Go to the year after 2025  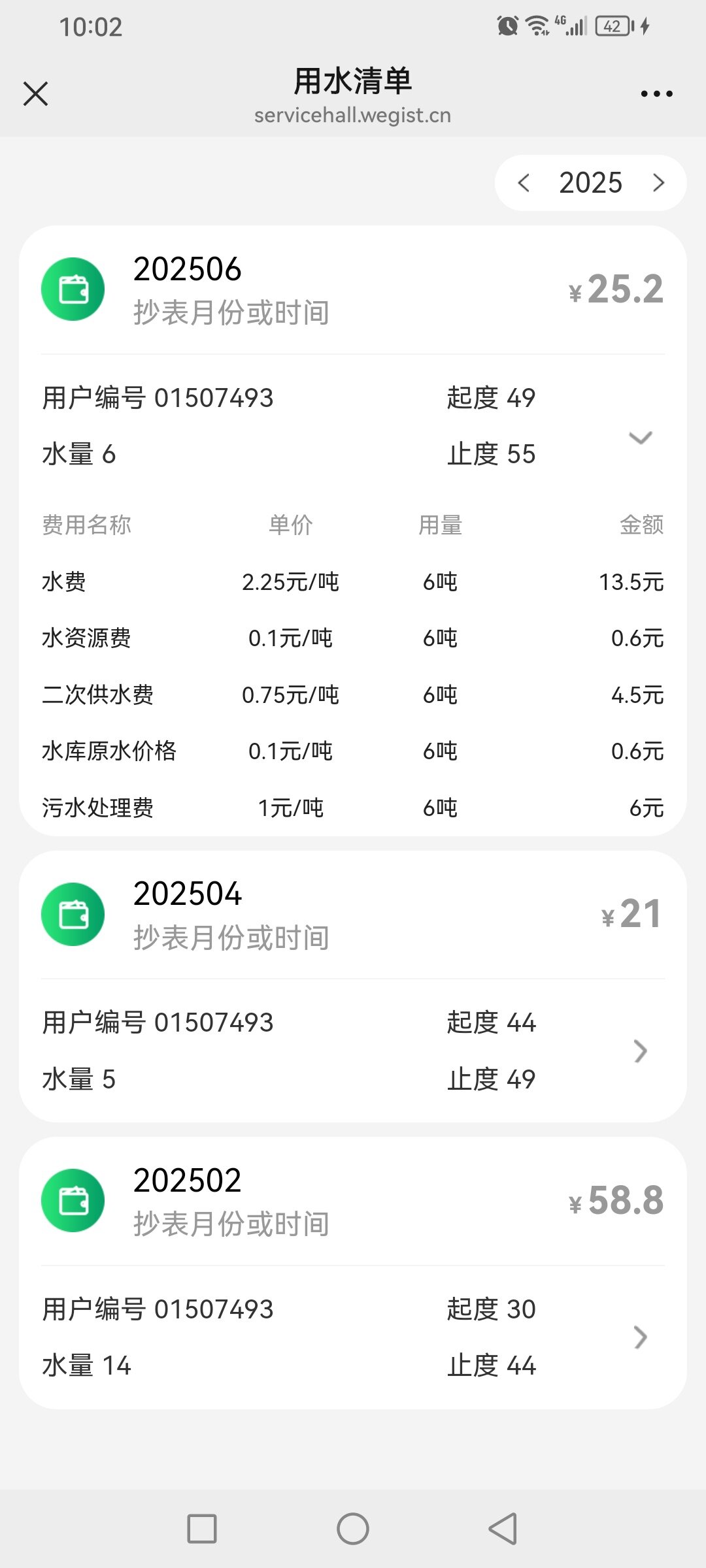coord(658,183)
